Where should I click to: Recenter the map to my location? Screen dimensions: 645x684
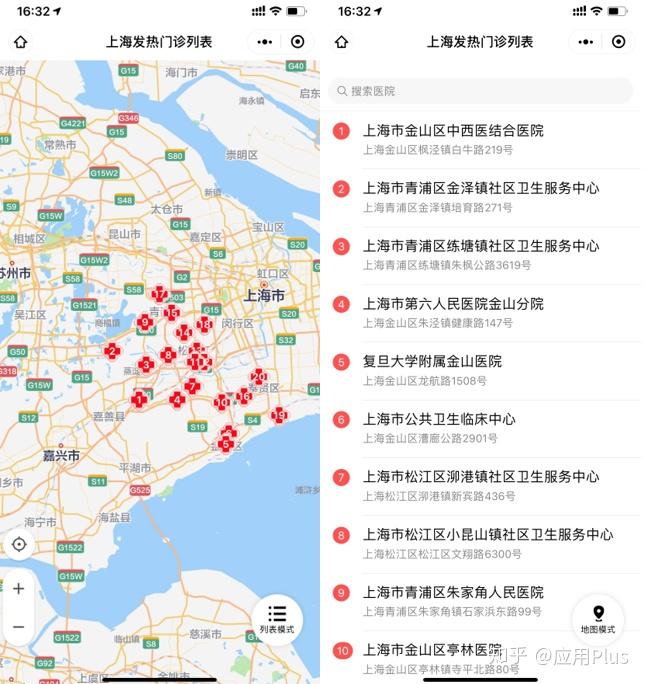[18, 545]
